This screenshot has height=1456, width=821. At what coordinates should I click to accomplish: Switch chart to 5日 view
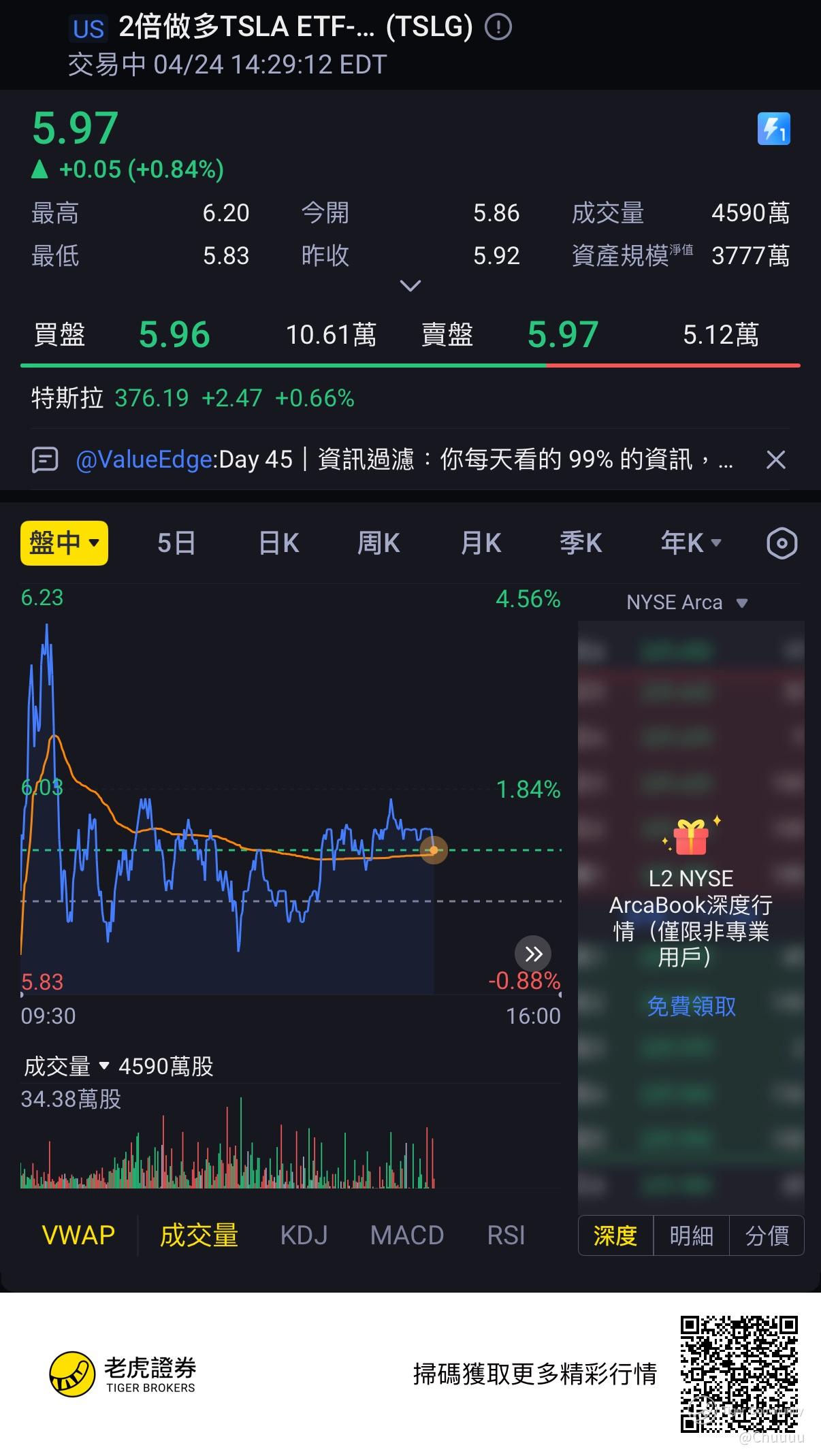coord(176,543)
